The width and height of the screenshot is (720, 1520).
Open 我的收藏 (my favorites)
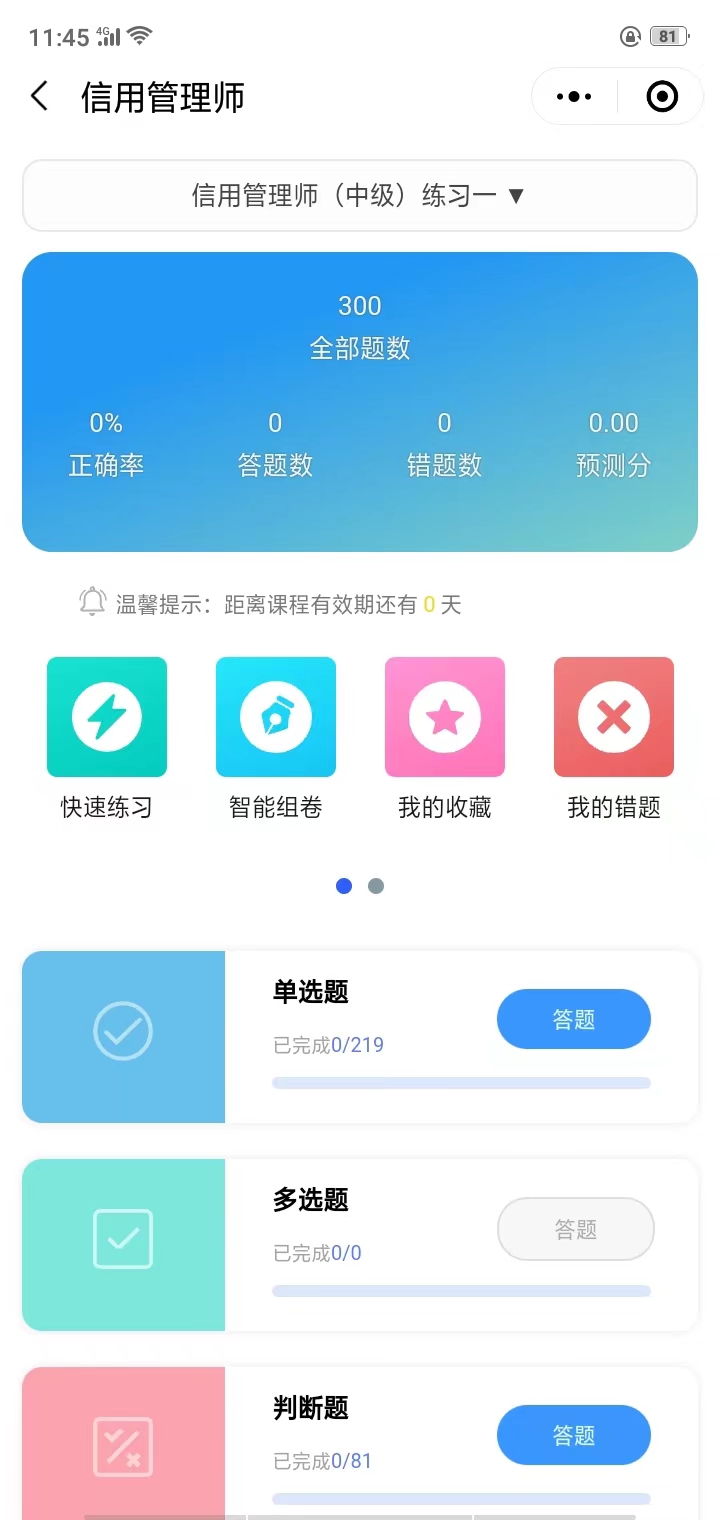click(x=444, y=716)
